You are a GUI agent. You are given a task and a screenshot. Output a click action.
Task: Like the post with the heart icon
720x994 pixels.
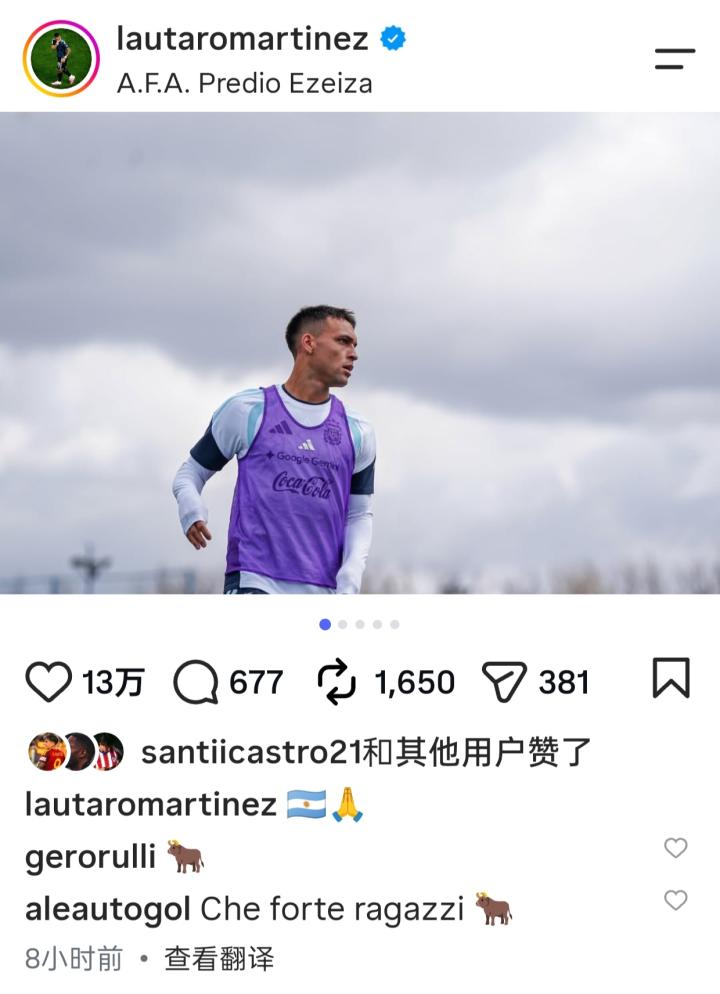click(48, 681)
